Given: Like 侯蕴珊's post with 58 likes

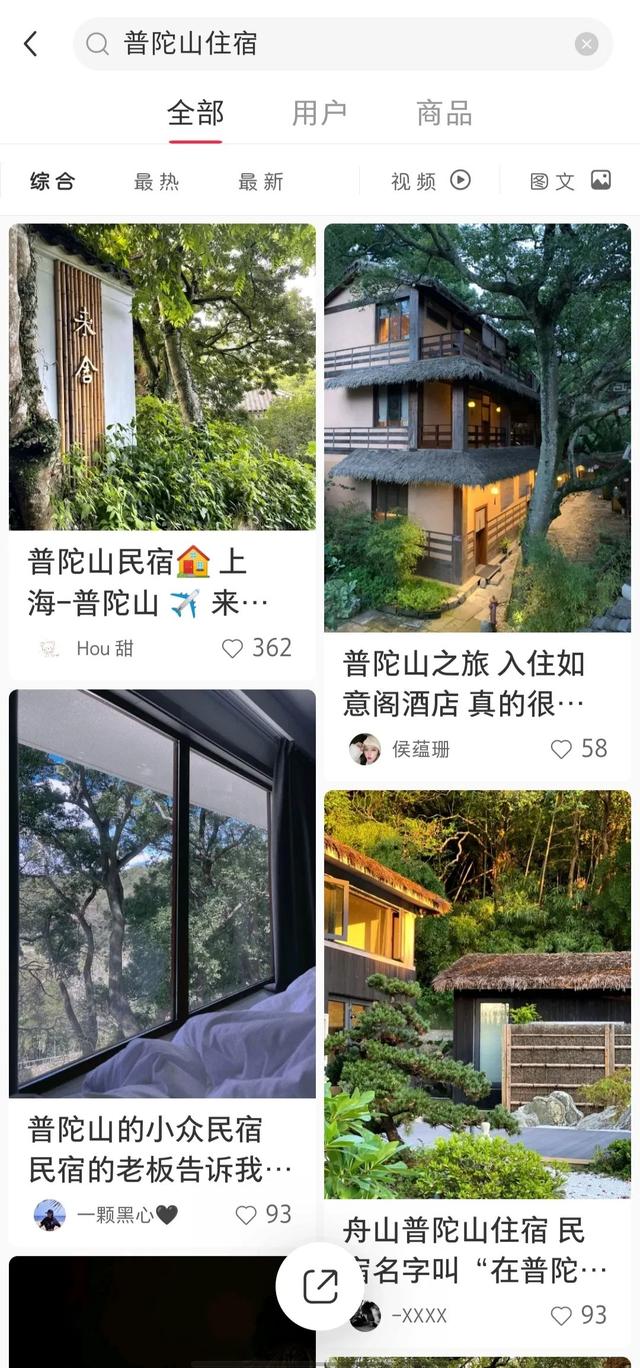Looking at the screenshot, I should click(x=562, y=749).
